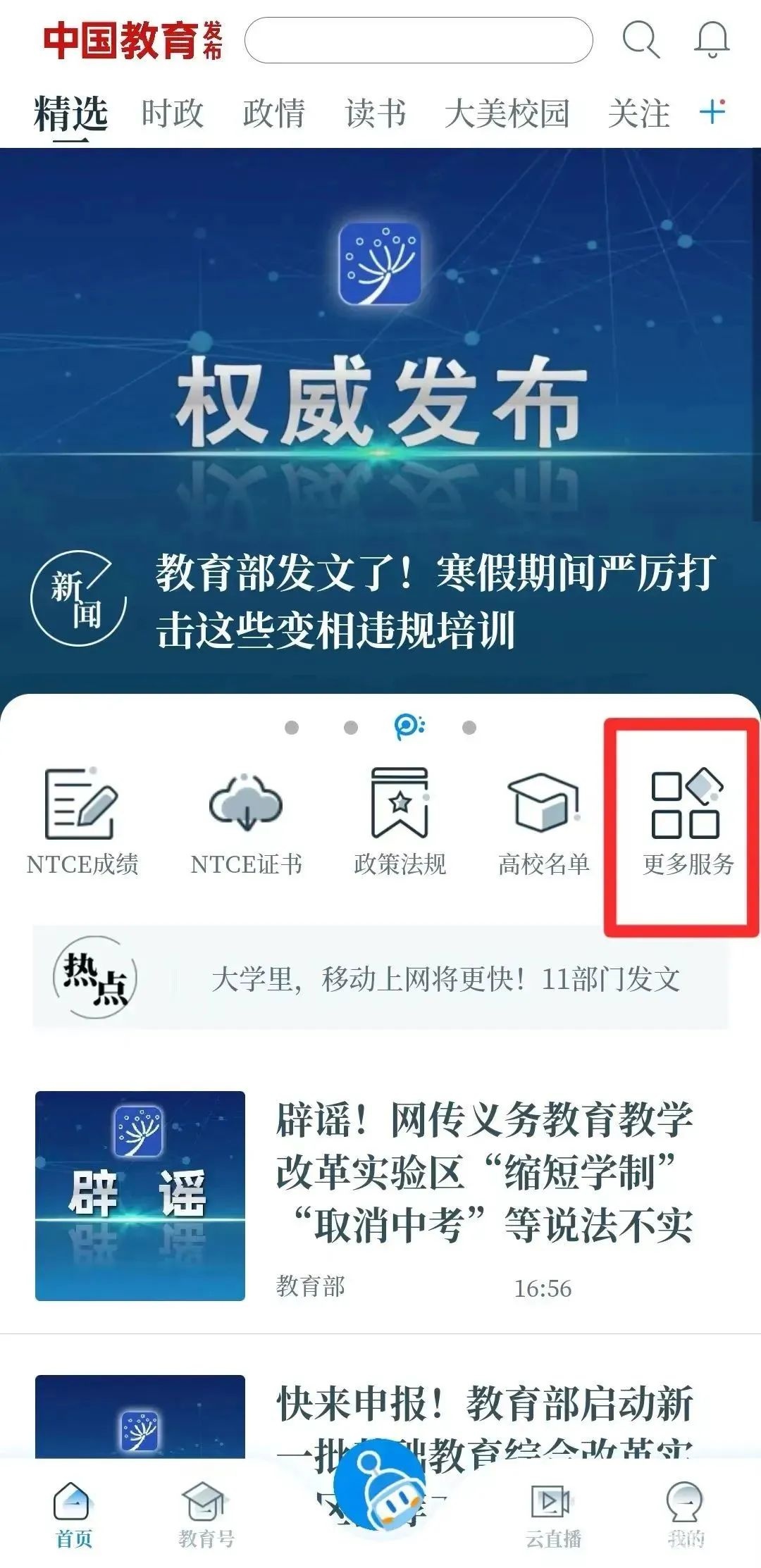This screenshot has height=1568, width=761.
Task: Add channels with the plus icon
Action: pyautogui.click(x=712, y=112)
